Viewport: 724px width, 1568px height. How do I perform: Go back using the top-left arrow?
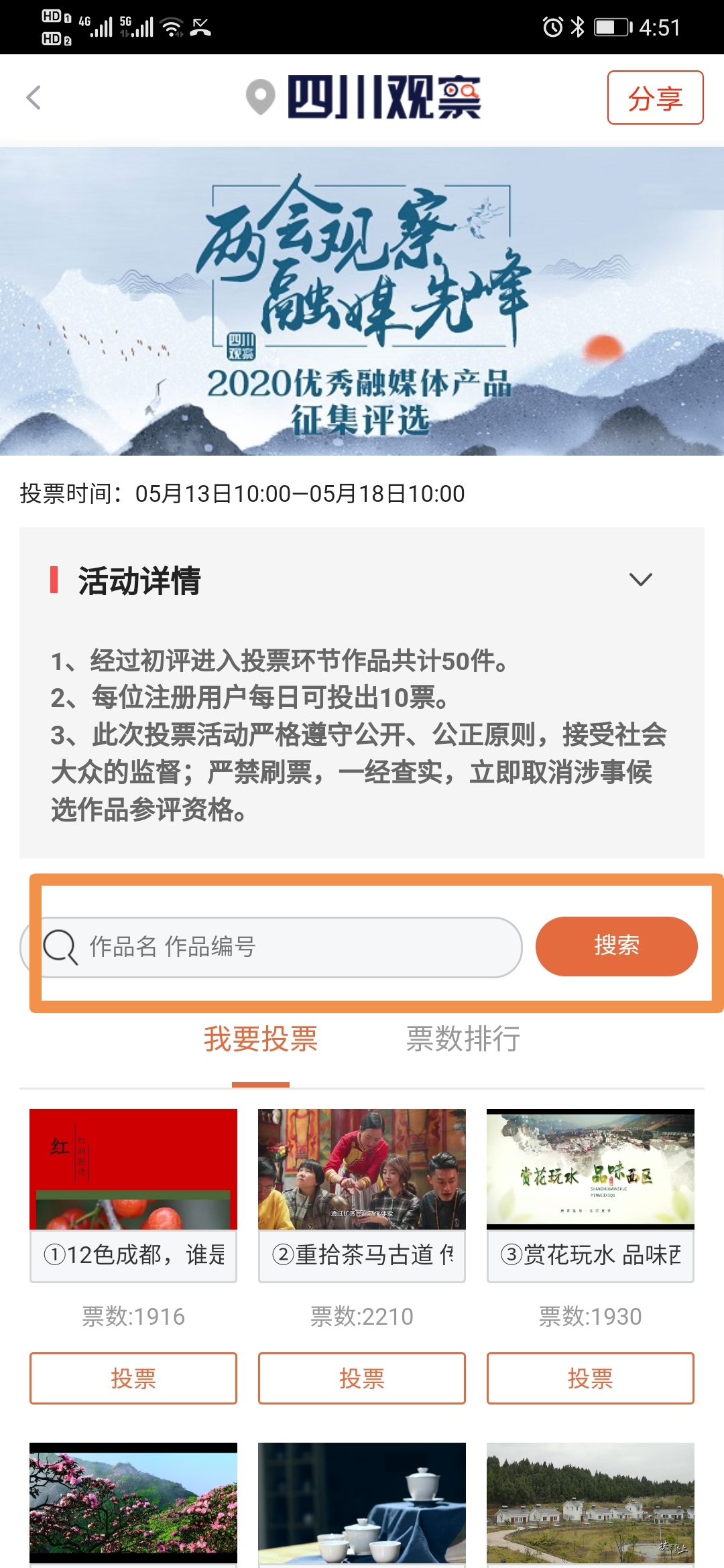(x=34, y=98)
